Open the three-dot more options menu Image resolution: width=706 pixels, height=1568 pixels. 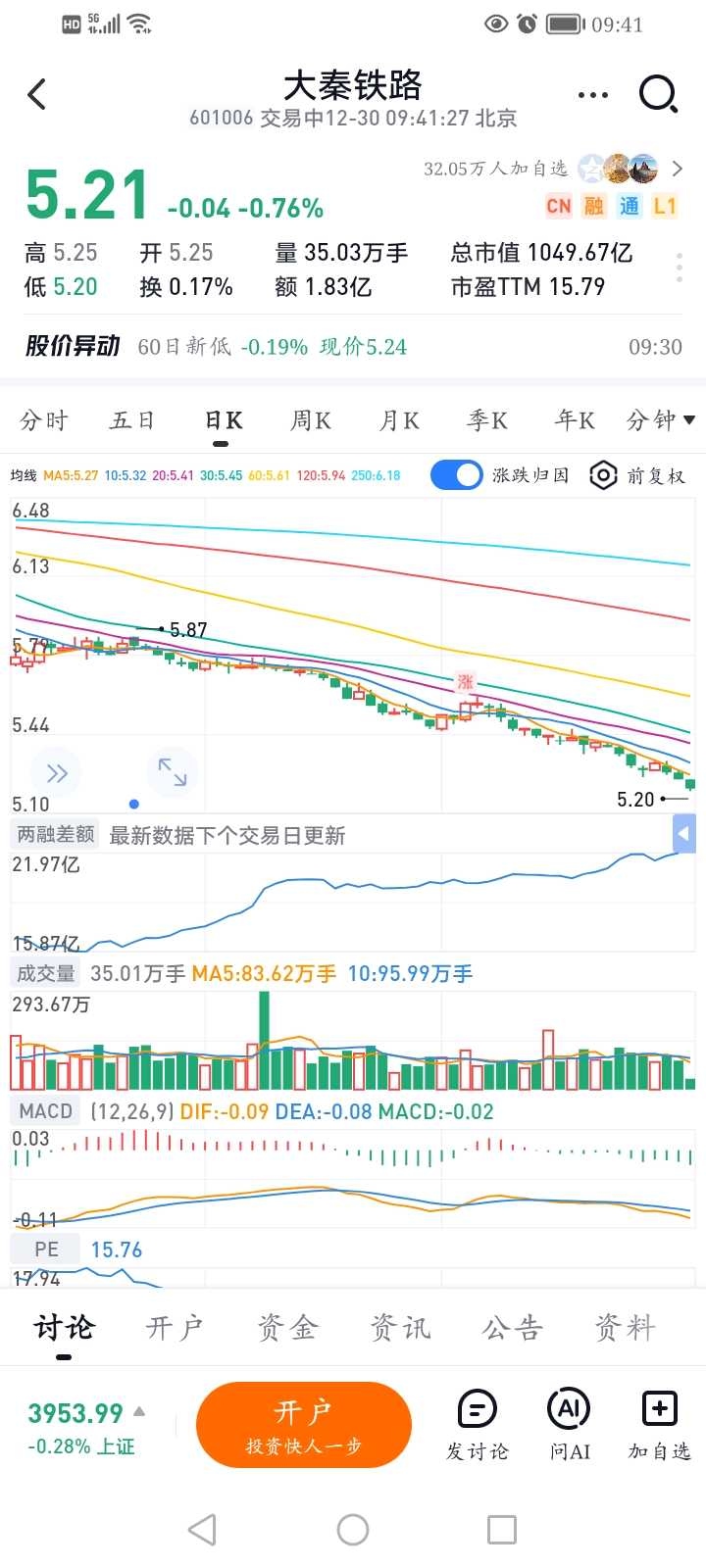tap(592, 95)
